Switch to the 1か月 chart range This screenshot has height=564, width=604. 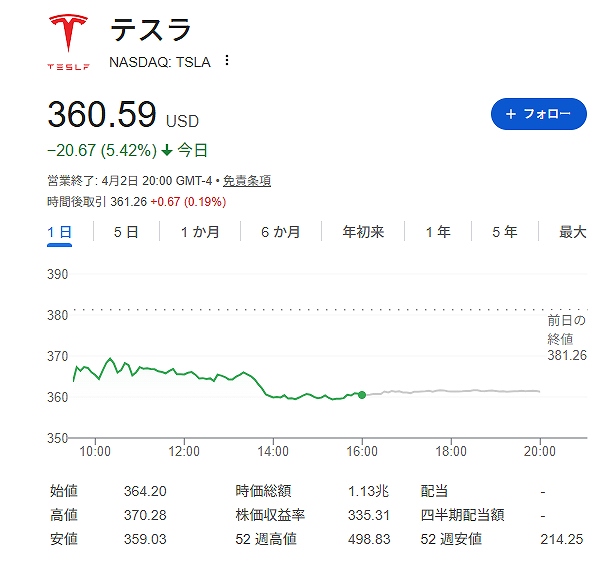(200, 232)
